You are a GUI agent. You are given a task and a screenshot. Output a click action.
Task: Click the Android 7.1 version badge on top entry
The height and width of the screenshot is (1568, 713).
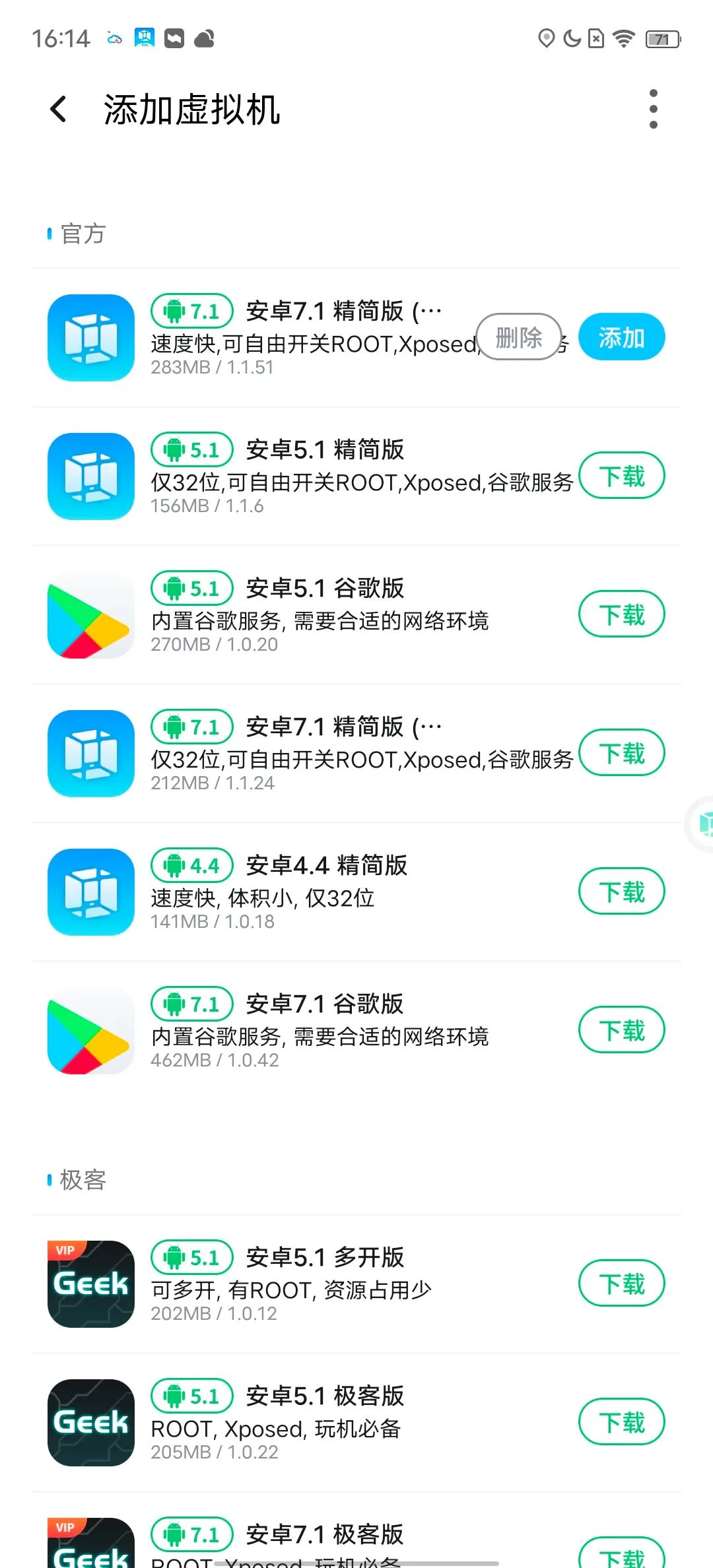coord(191,311)
